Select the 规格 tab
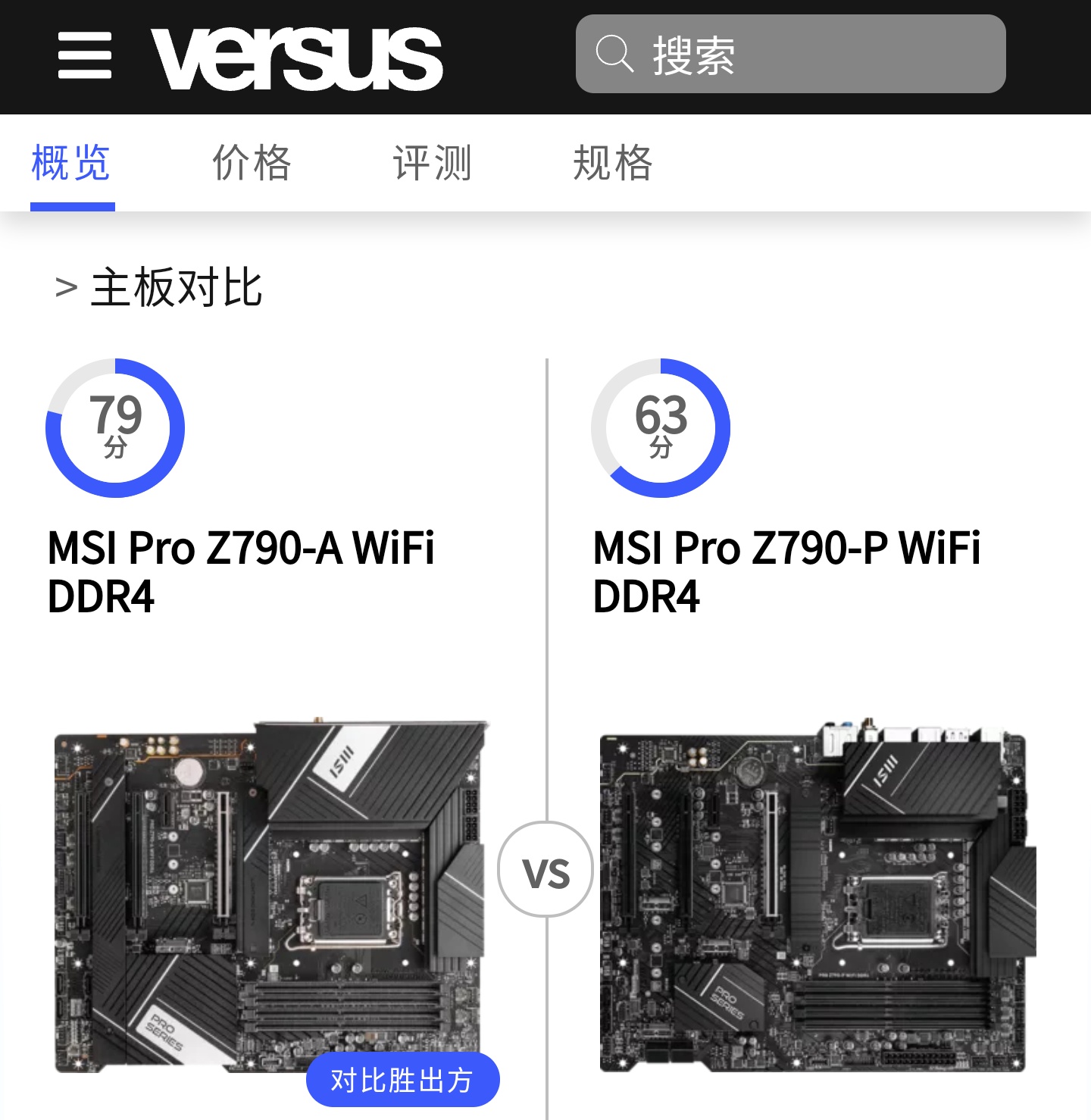This screenshot has width=1091, height=1120. pos(612,163)
